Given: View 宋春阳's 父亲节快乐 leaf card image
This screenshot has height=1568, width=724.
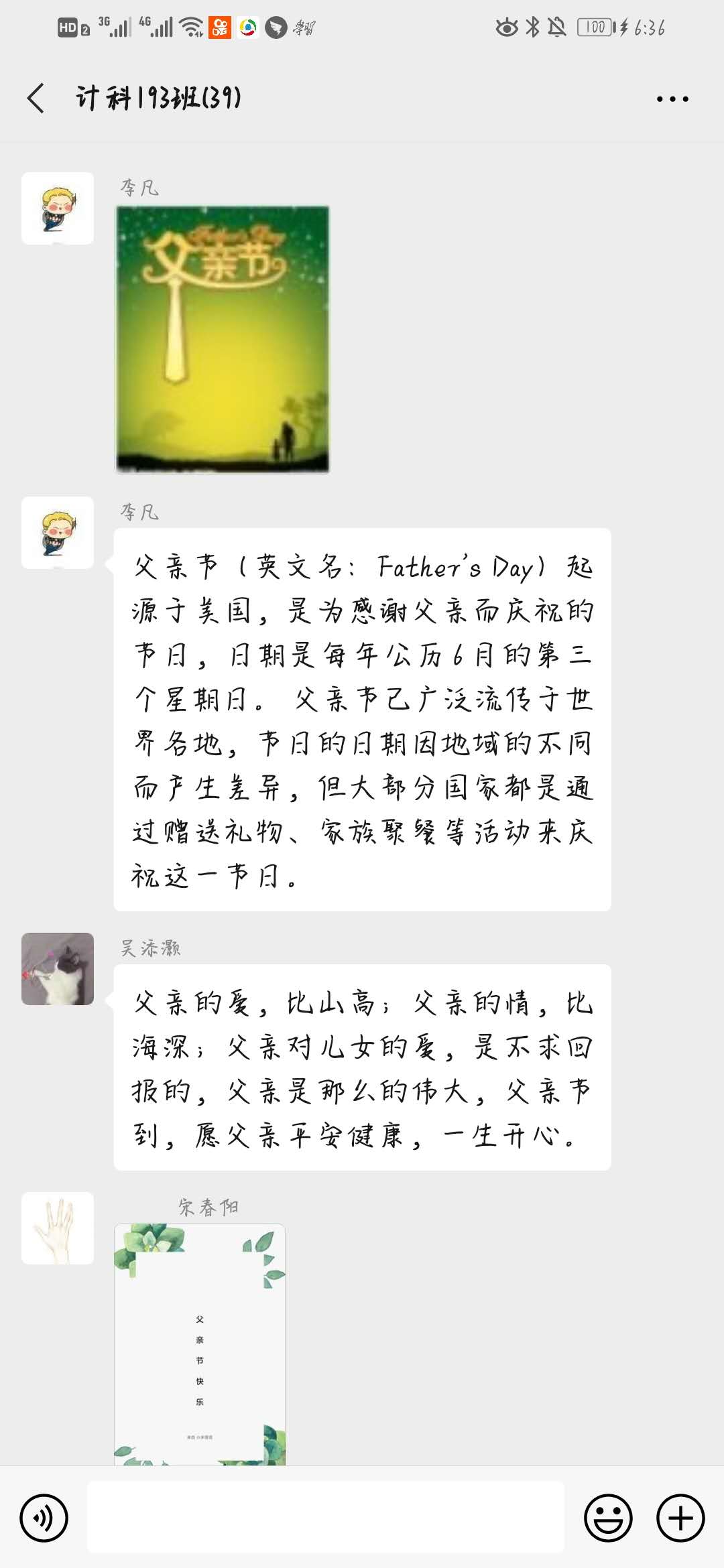Looking at the screenshot, I should [200, 1344].
